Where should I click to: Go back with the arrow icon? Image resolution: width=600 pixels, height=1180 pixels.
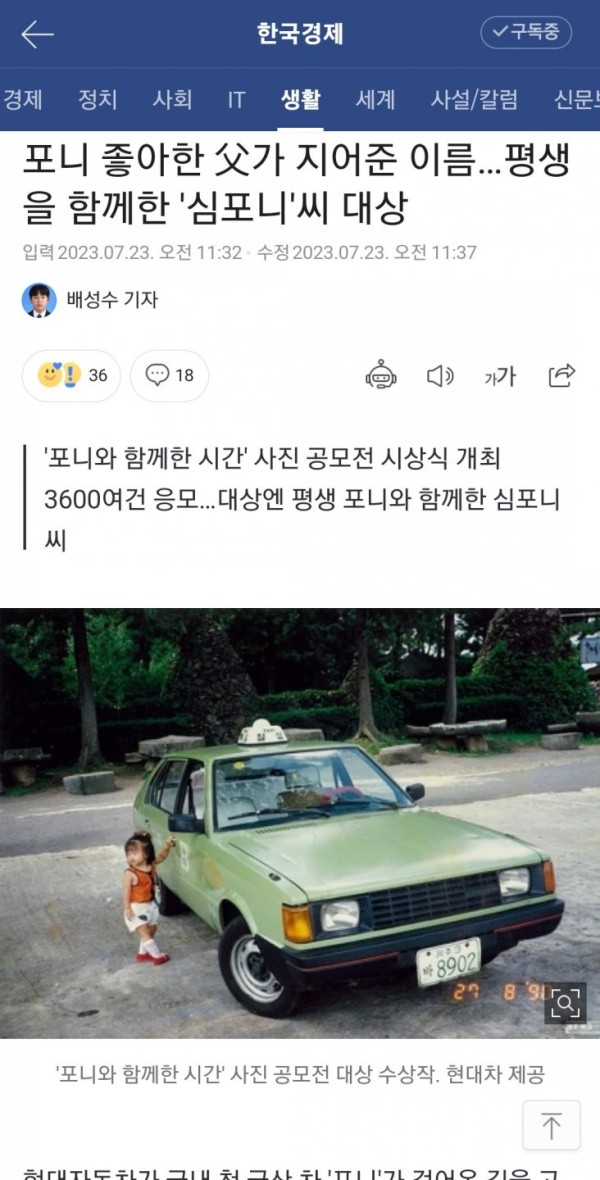point(36,34)
